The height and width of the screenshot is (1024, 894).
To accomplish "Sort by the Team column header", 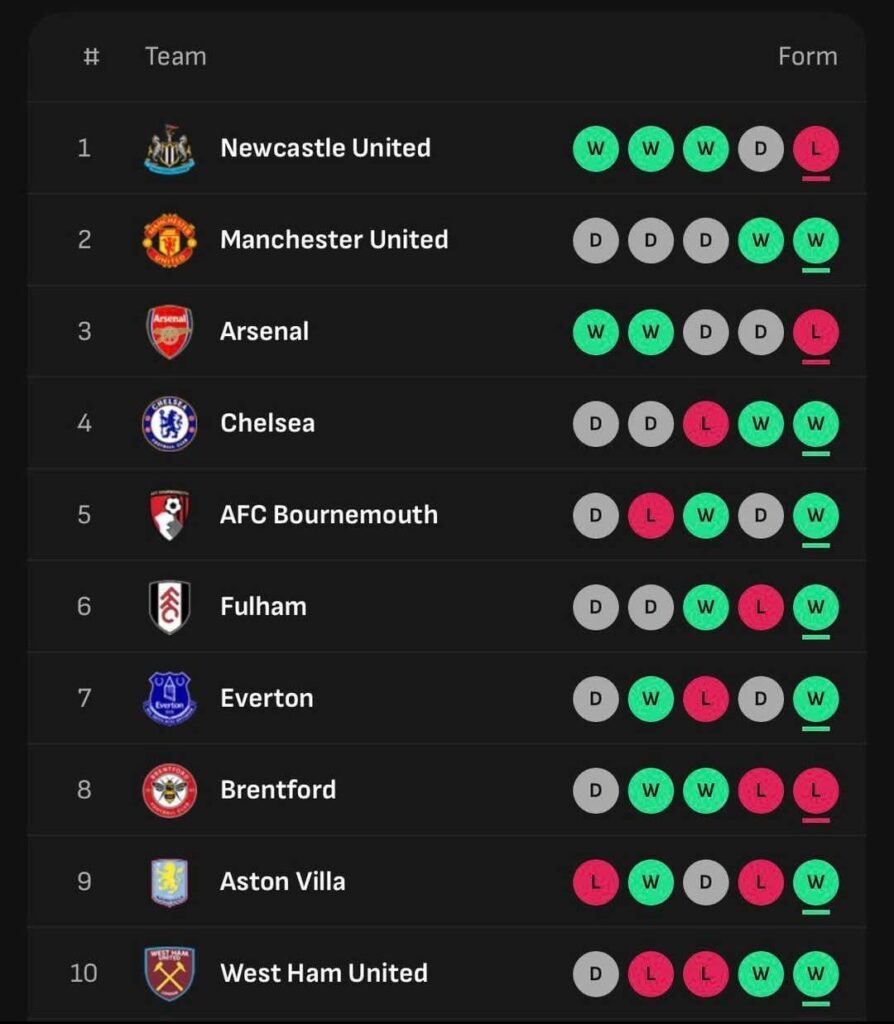I will [x=176, y=56].
